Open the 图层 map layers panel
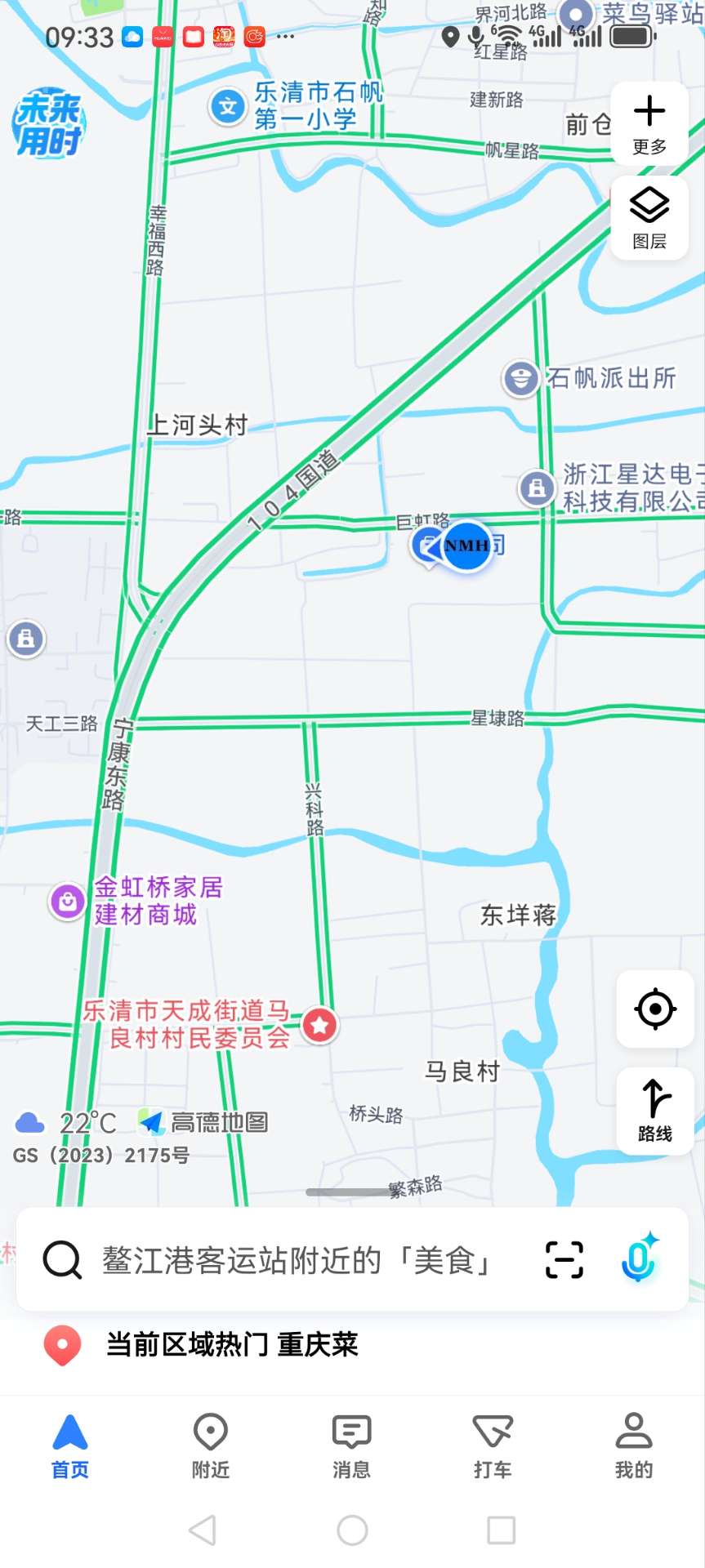 pyautogui.click(x=649, y=218)
